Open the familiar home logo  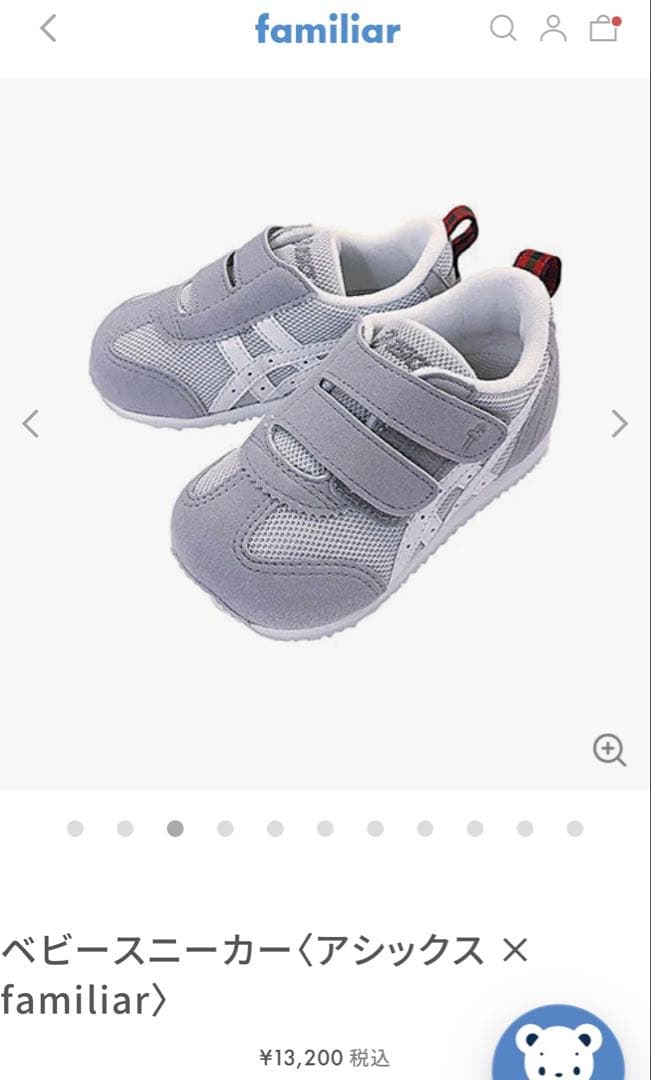327,29
